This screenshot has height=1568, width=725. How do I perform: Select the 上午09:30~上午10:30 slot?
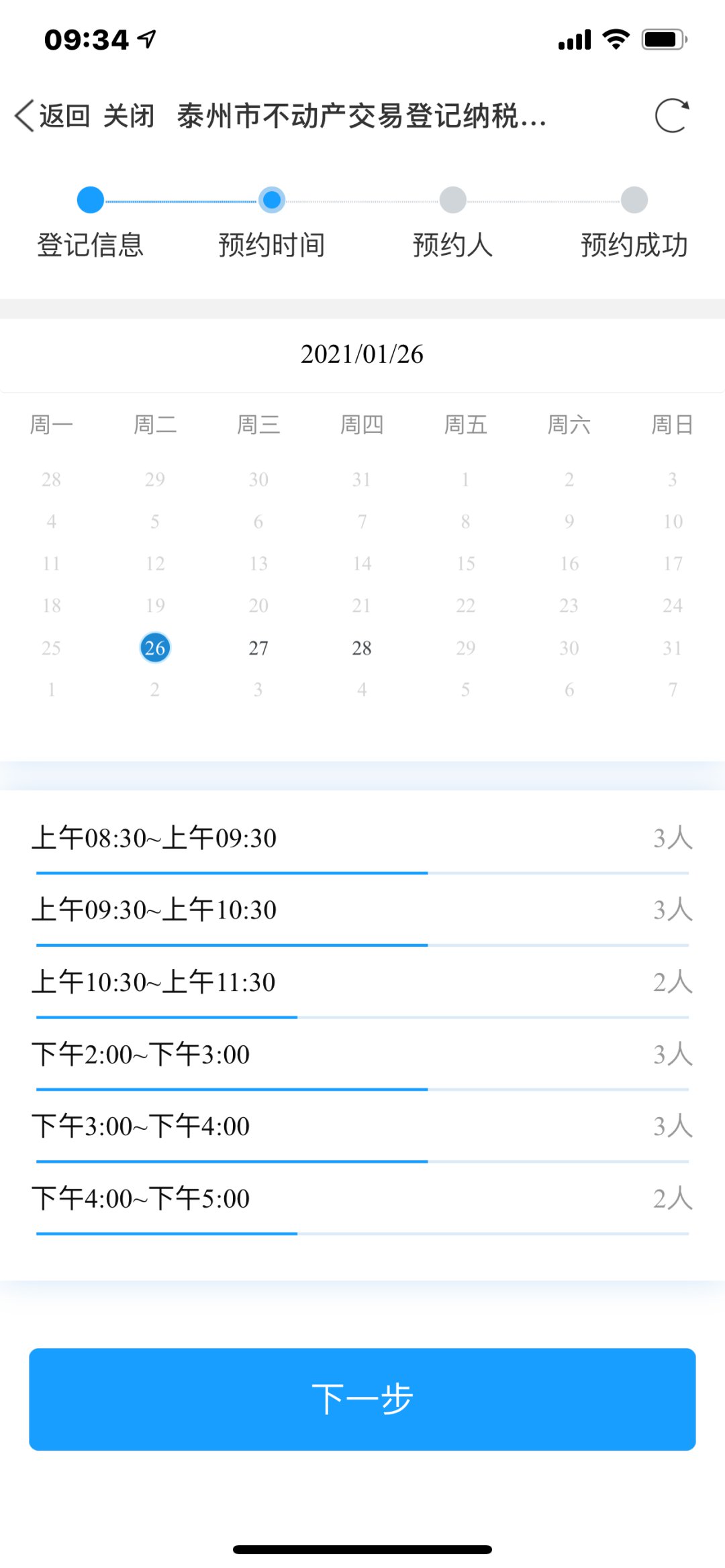[362, 910]
